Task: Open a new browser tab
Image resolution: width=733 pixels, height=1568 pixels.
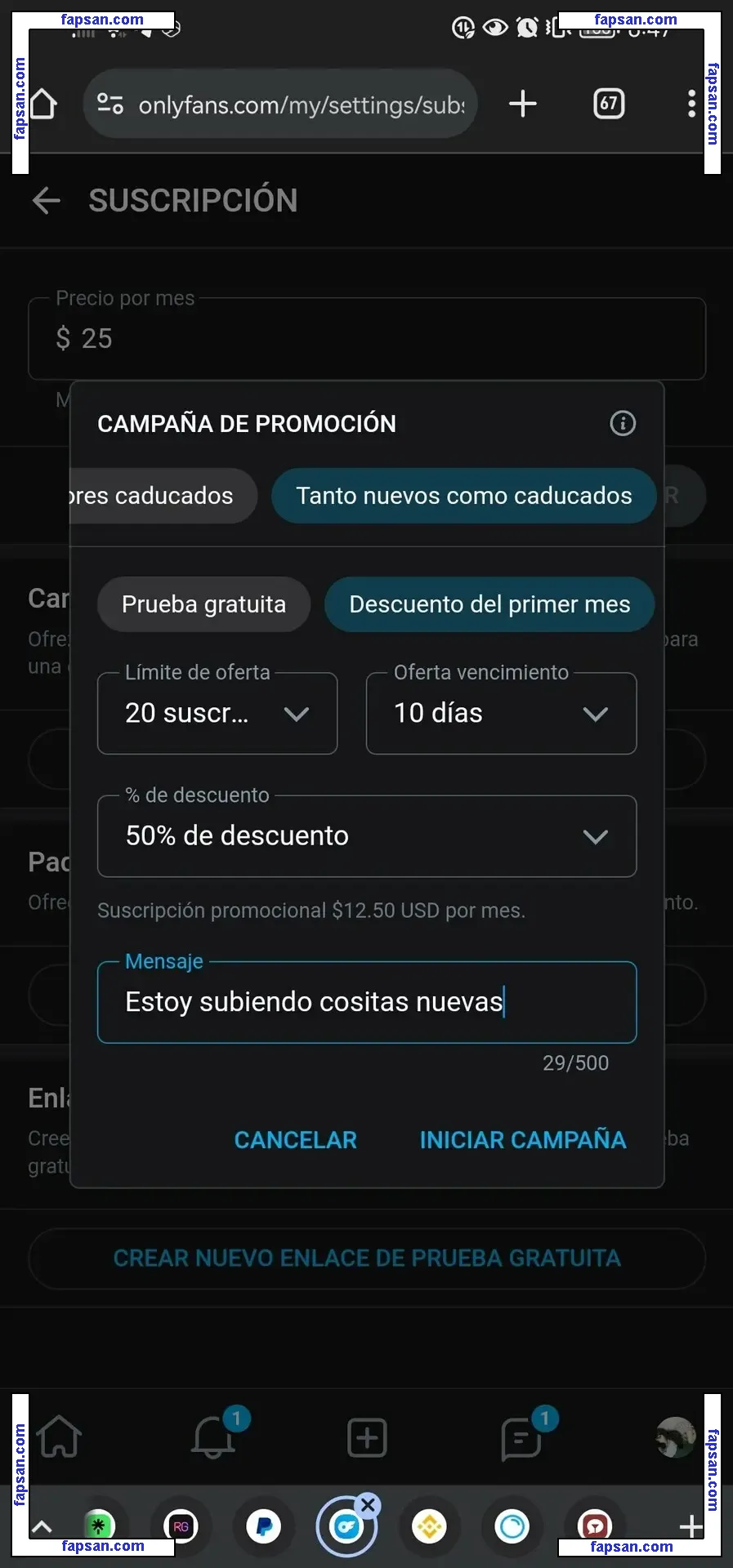Action: [523, 104]
